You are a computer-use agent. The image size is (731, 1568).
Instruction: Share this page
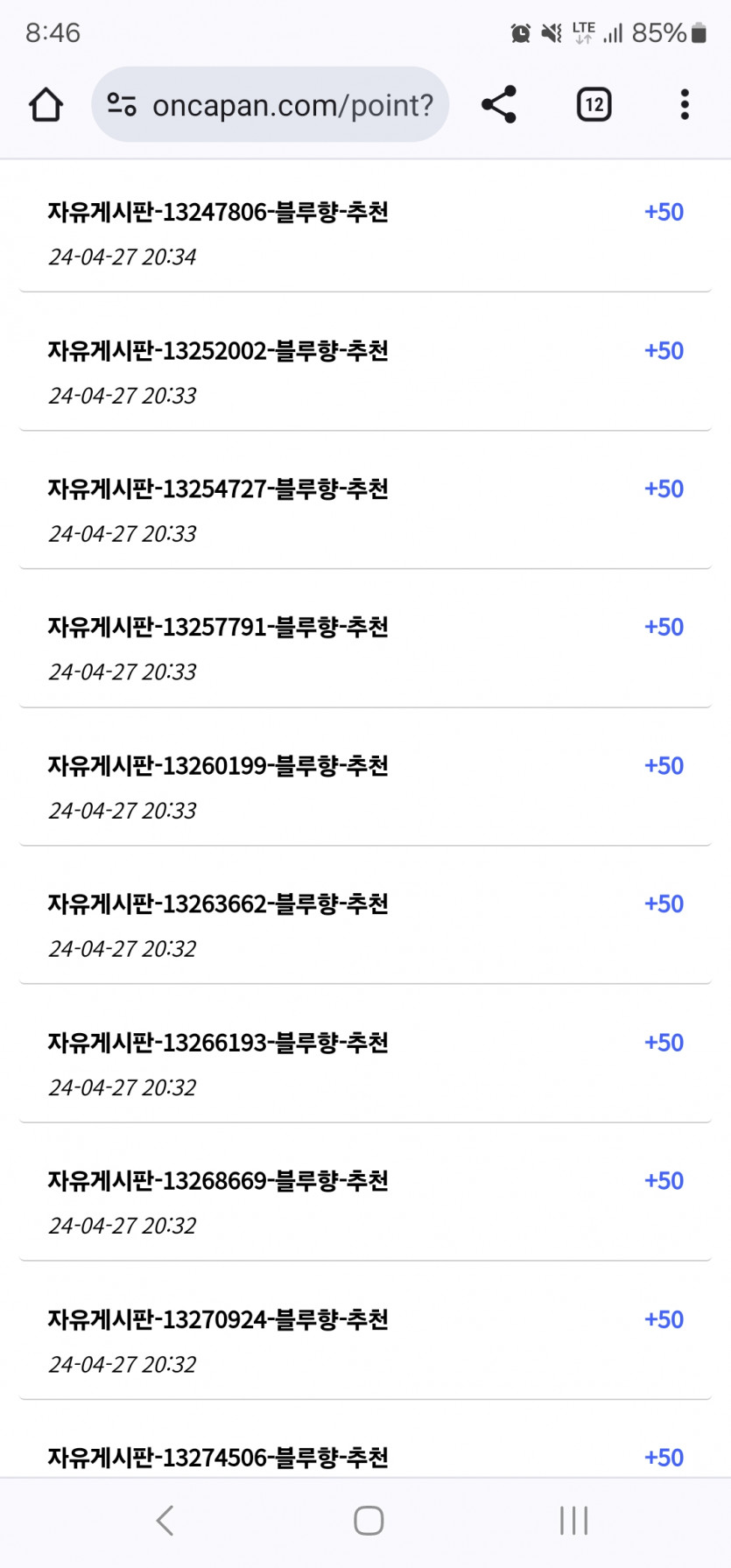[499, 105]
